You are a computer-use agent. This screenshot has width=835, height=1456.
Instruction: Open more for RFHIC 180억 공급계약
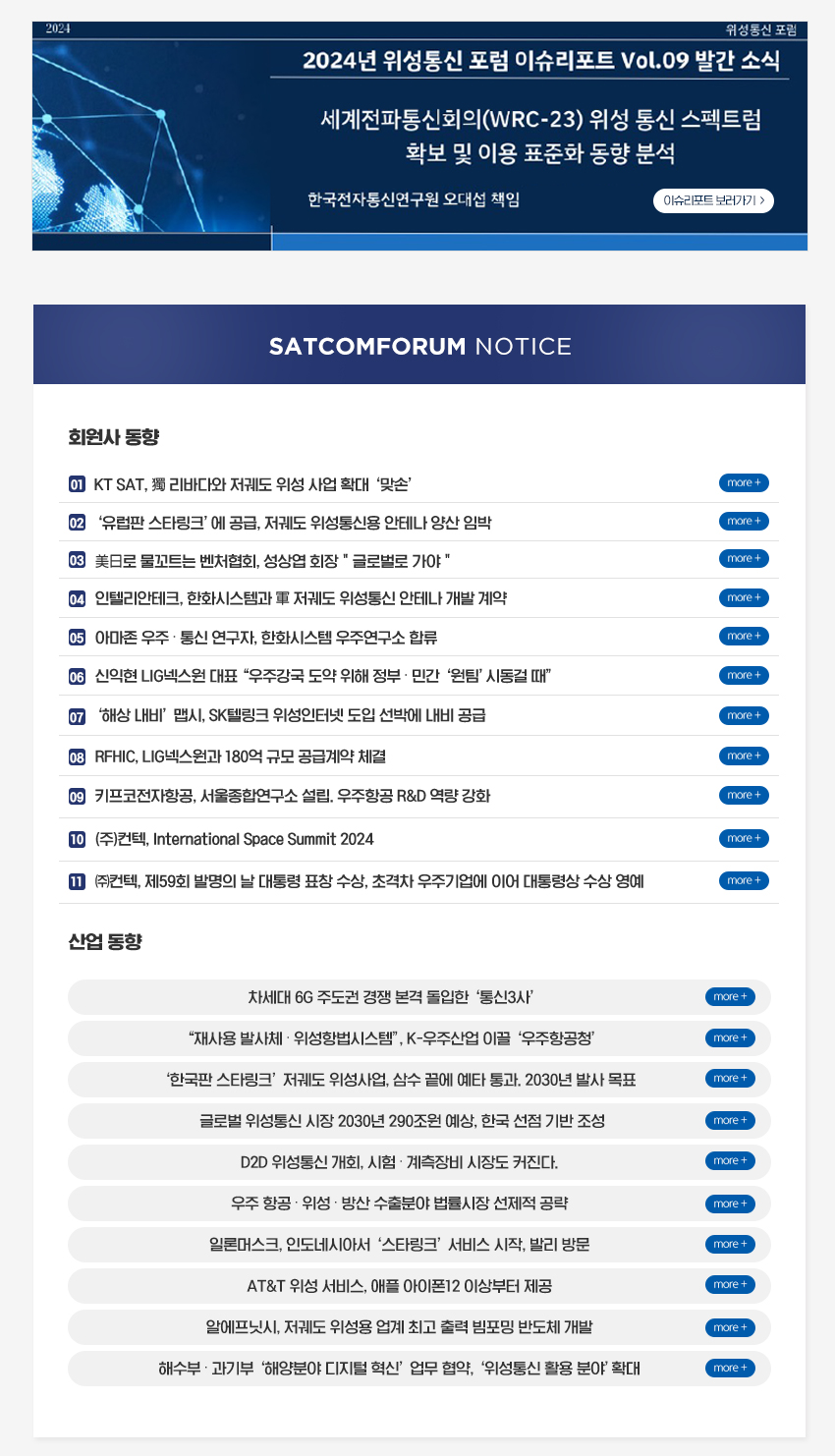click(744, 756)
